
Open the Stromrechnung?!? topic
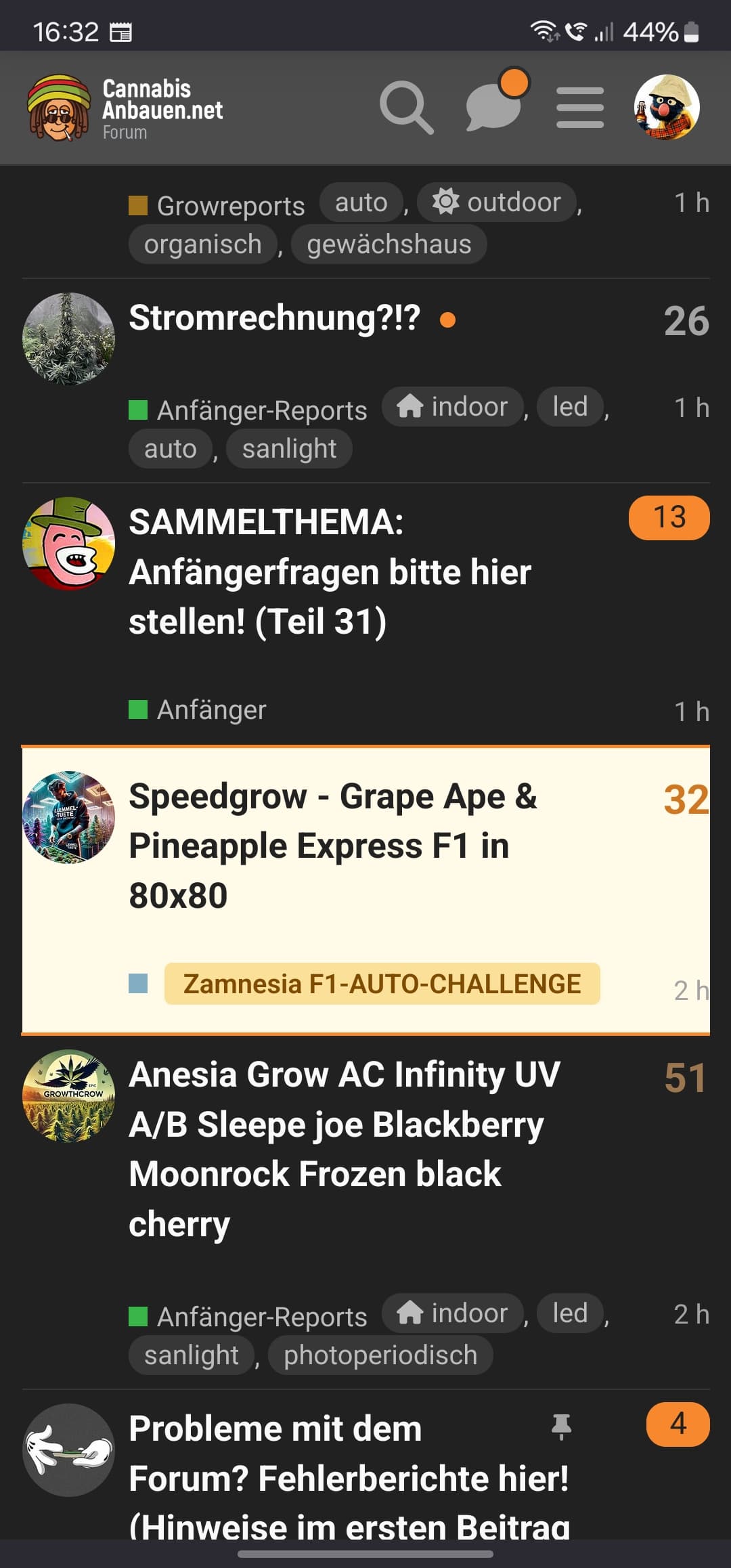click(x=274, y=318)
